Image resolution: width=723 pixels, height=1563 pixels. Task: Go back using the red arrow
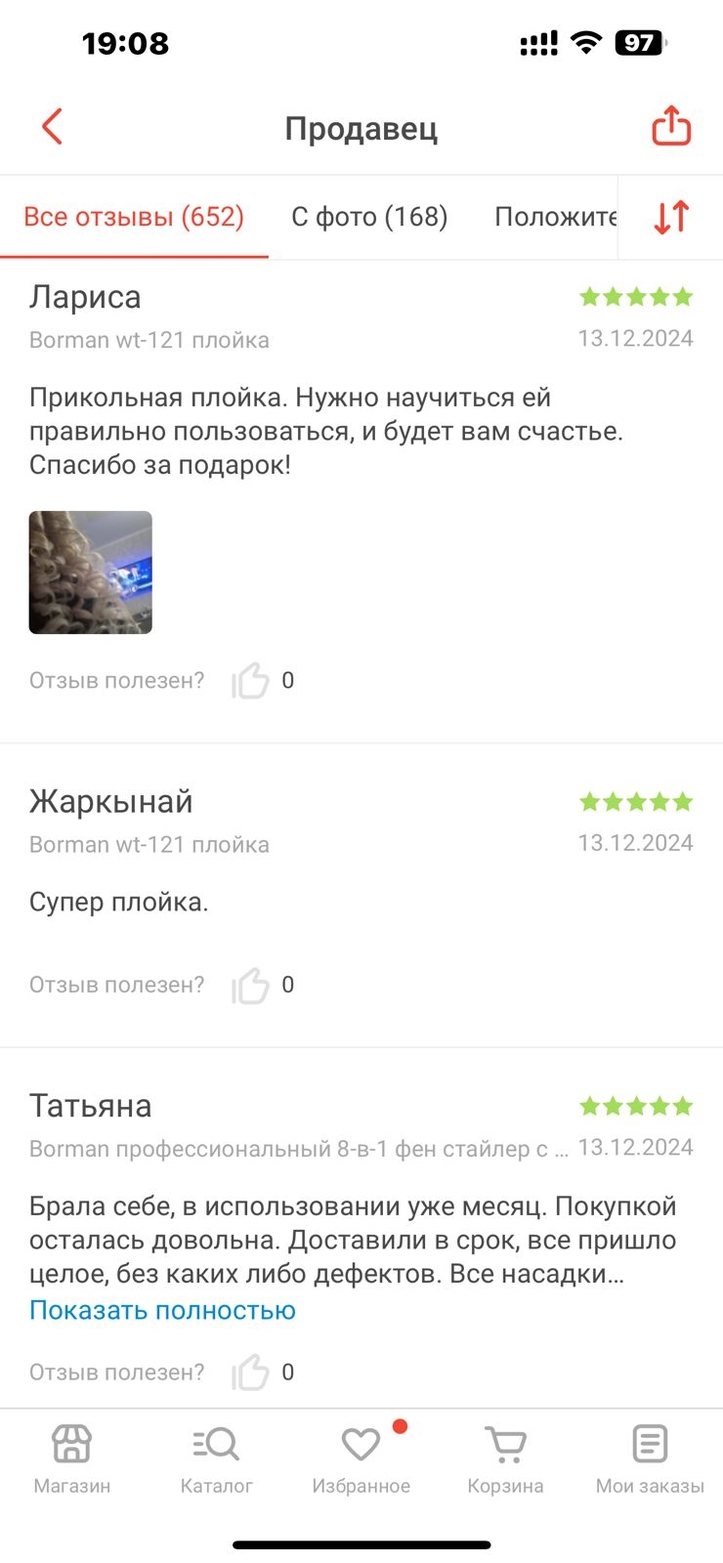(52, 128)
